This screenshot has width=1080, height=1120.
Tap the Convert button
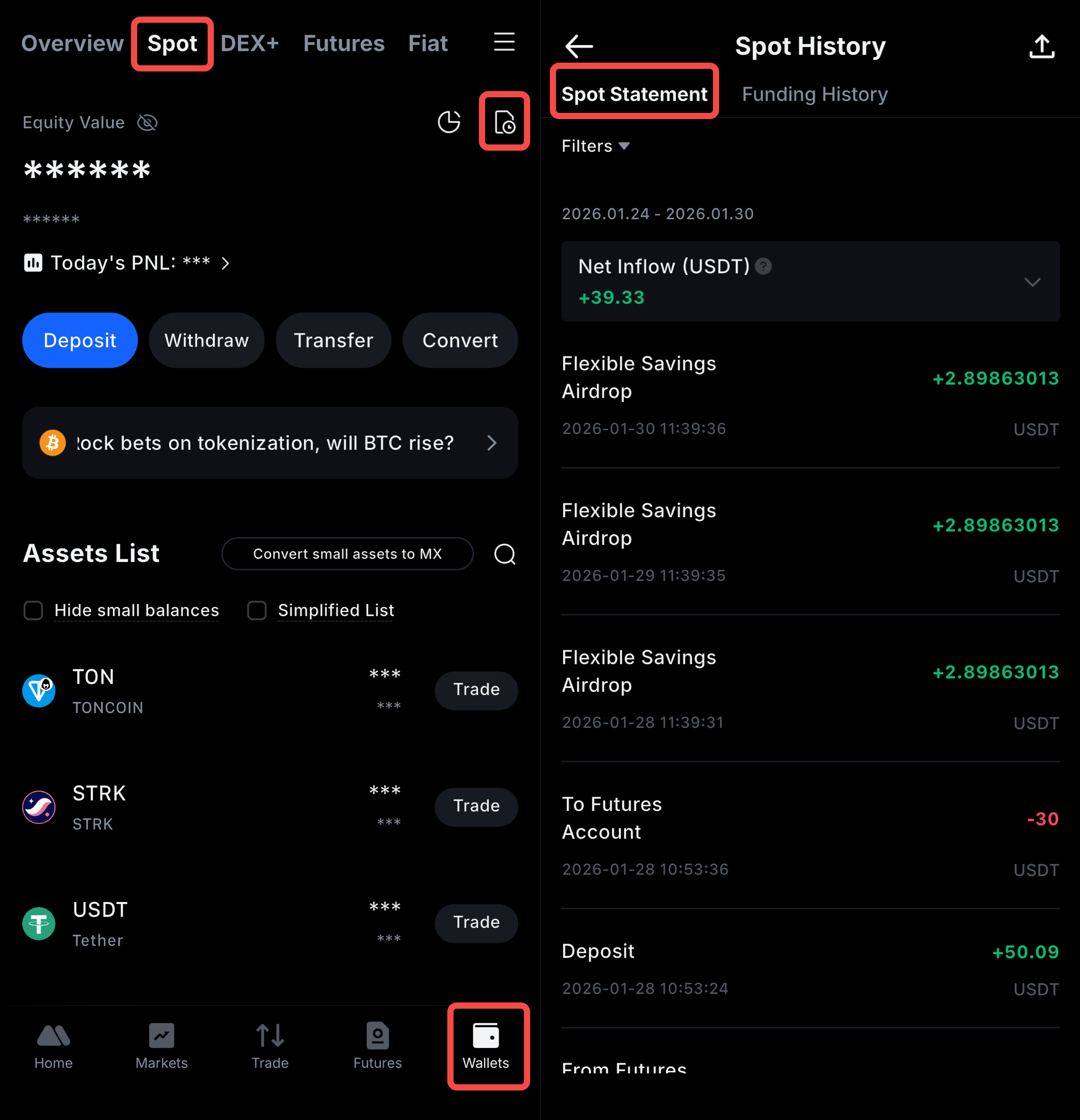[460, 340]
